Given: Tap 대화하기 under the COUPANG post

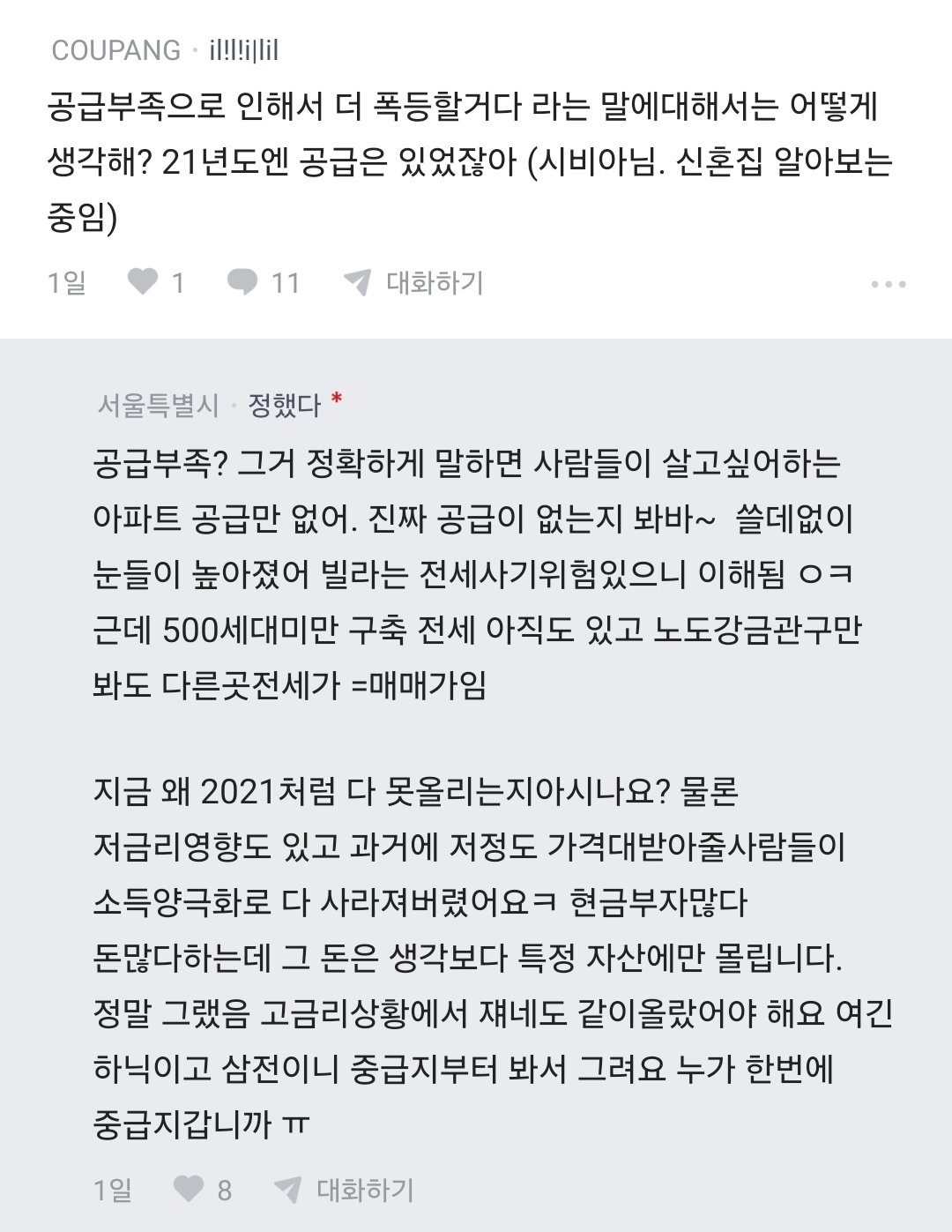Looking at the screenshot, I should [x=414, y=282].
